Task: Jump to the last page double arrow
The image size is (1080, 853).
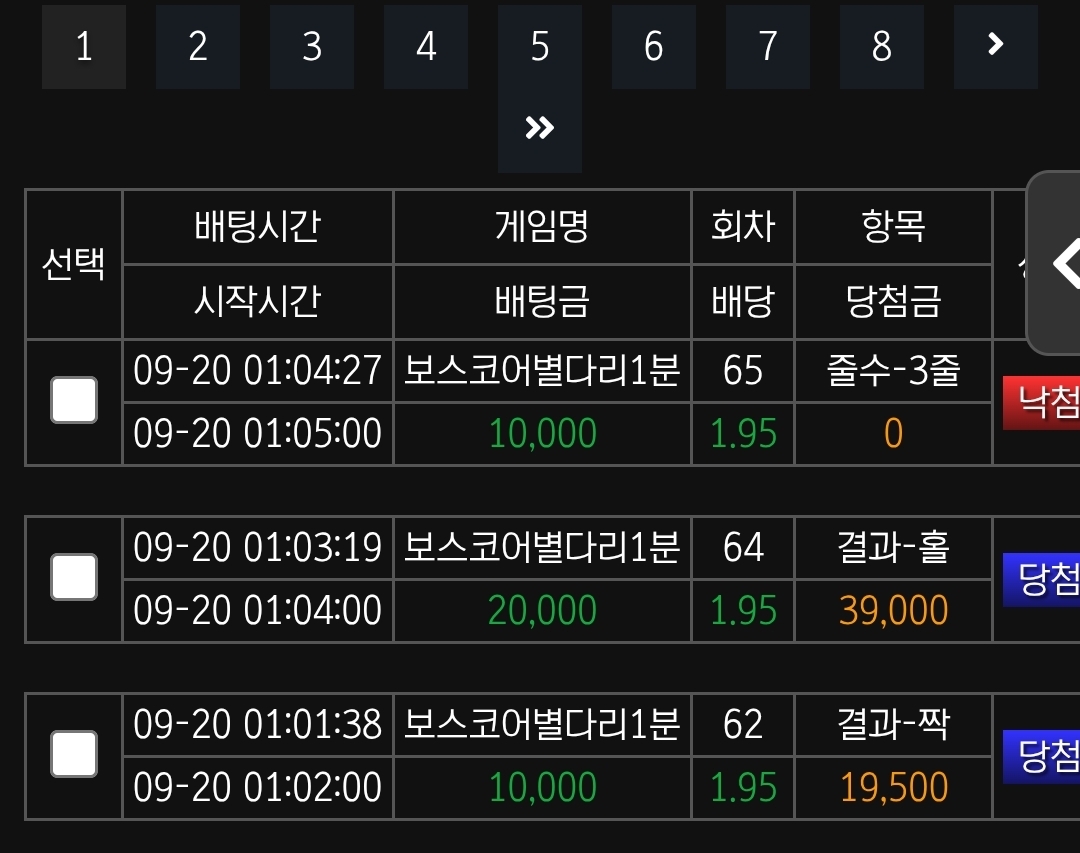Action: tap(540, 128)
